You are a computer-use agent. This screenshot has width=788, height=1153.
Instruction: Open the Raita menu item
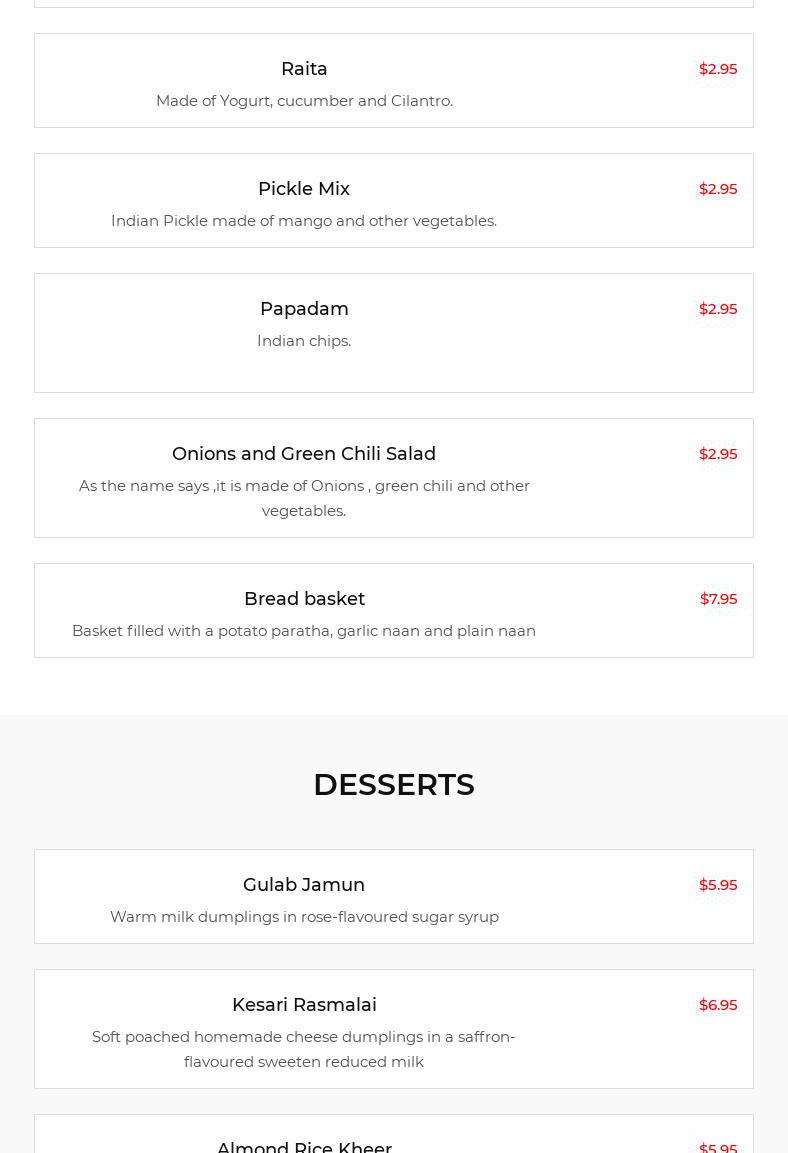(304, 69)
